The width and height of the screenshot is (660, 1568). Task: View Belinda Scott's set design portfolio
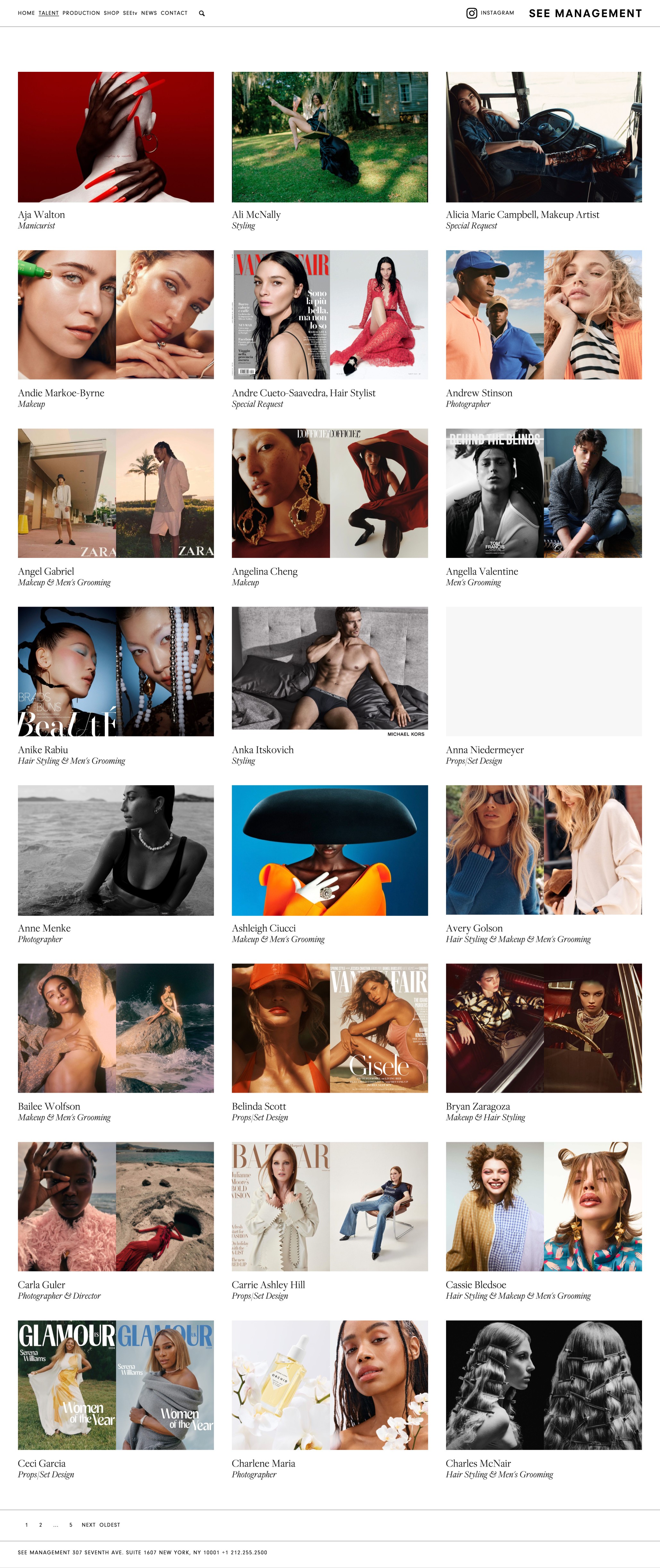click(x=329, y=1028)
